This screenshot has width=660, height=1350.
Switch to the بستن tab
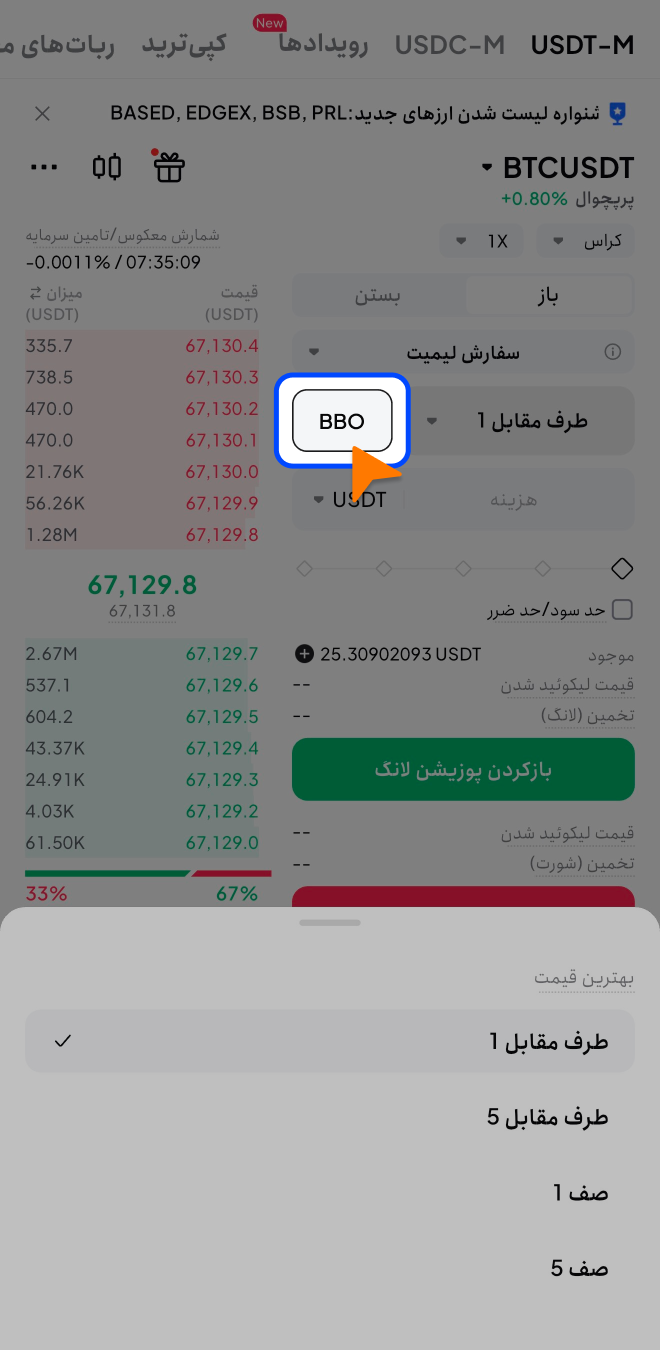point(379,296)
